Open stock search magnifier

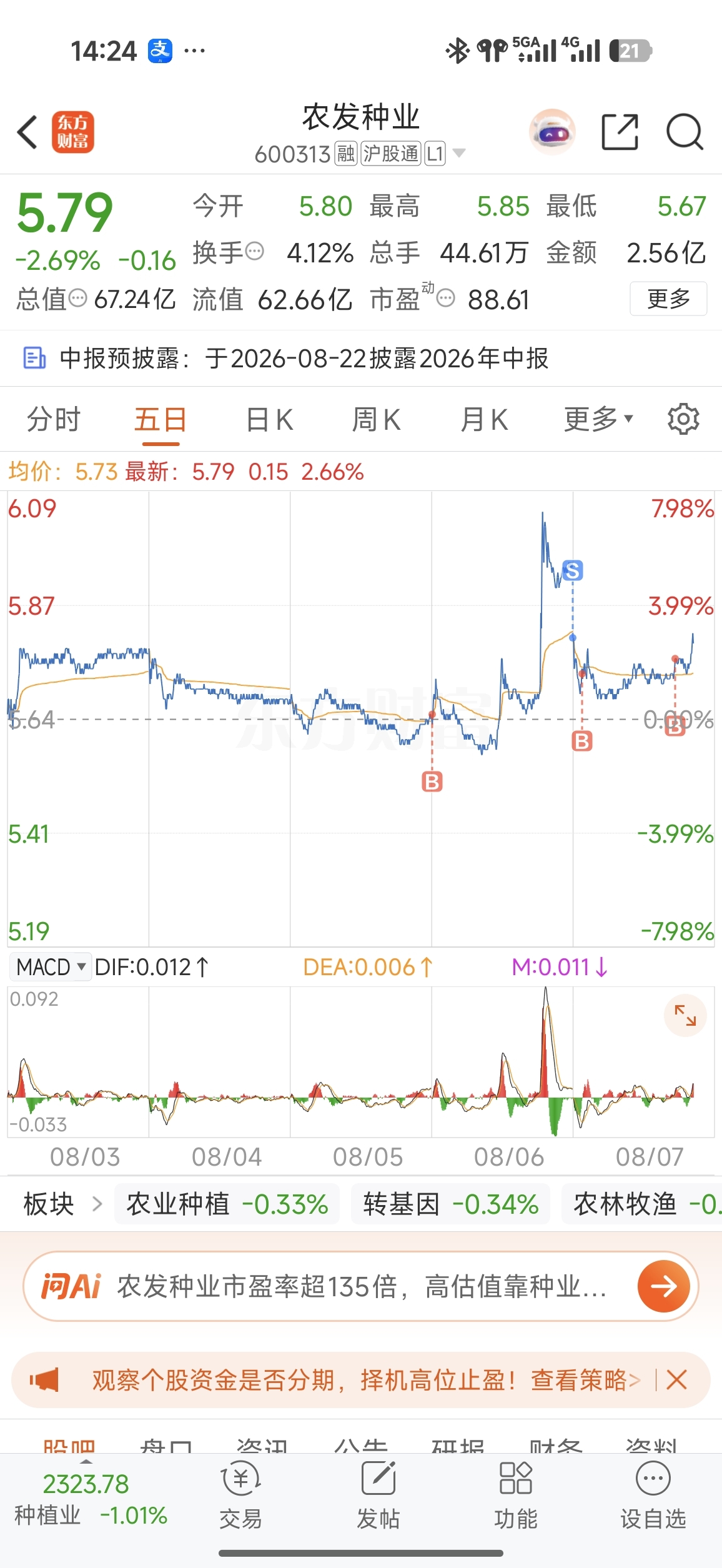685,132
